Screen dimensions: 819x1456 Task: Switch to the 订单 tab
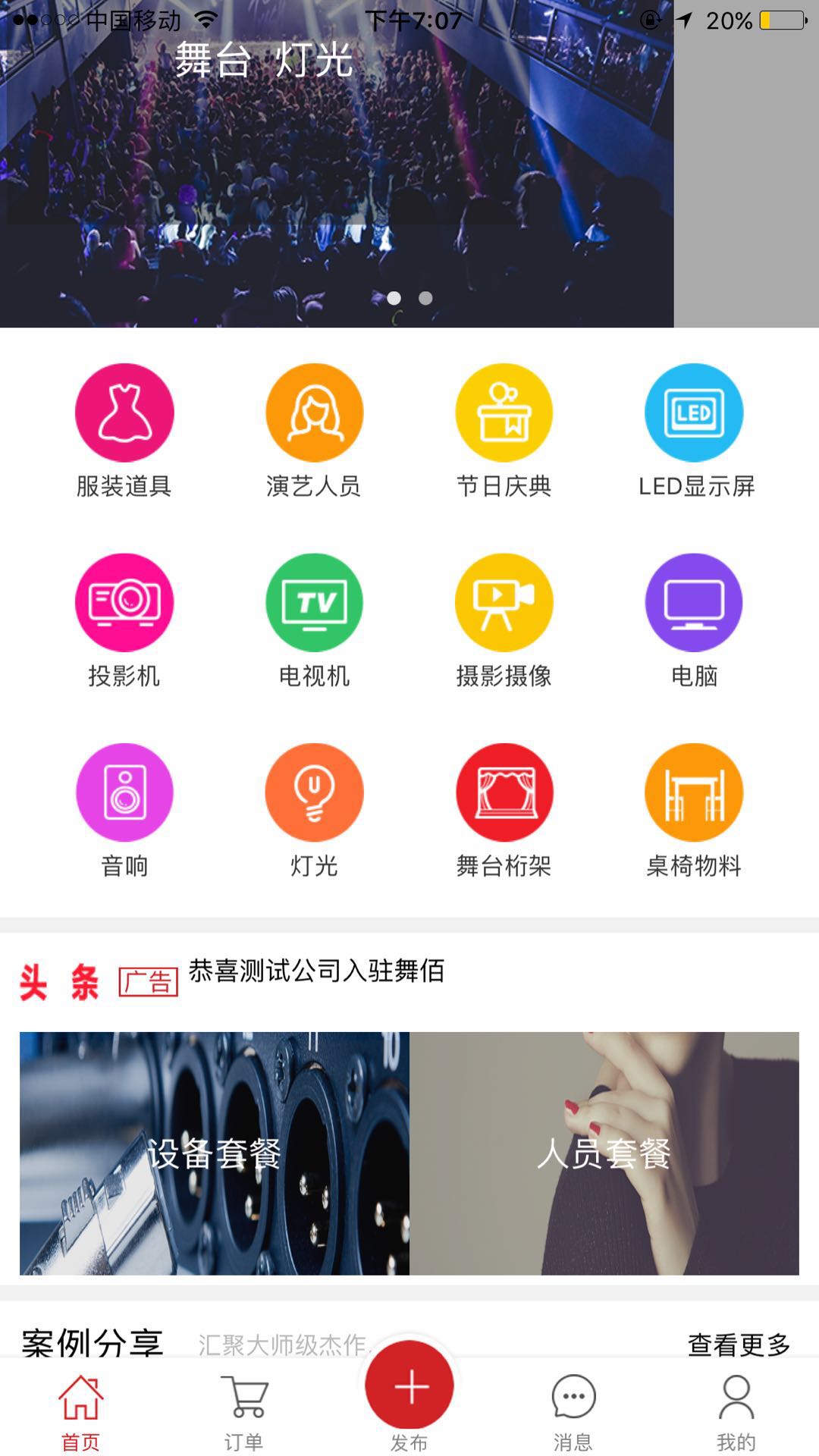[x=243, y=1412]
